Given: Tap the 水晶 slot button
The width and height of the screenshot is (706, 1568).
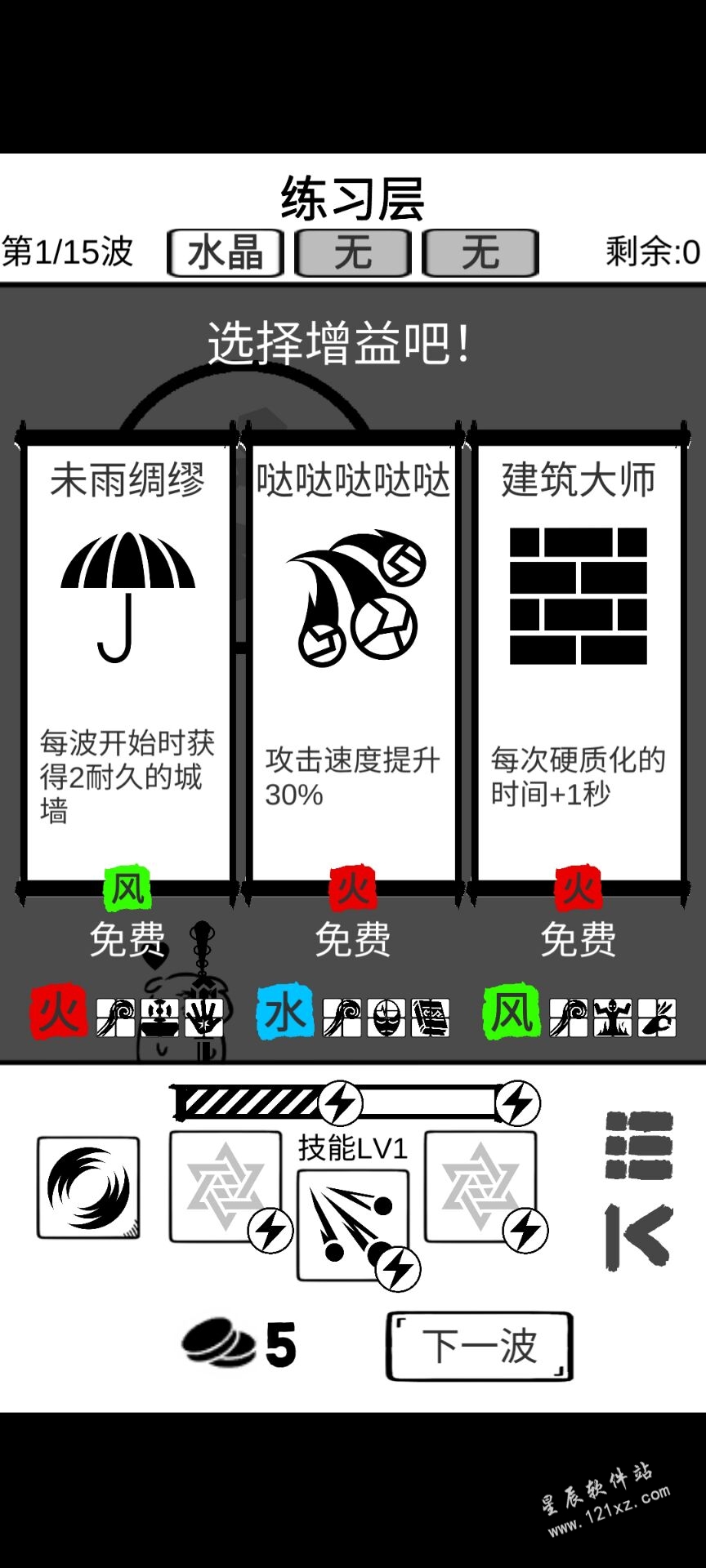Looking at the screenshot, I should pos(226,252).
